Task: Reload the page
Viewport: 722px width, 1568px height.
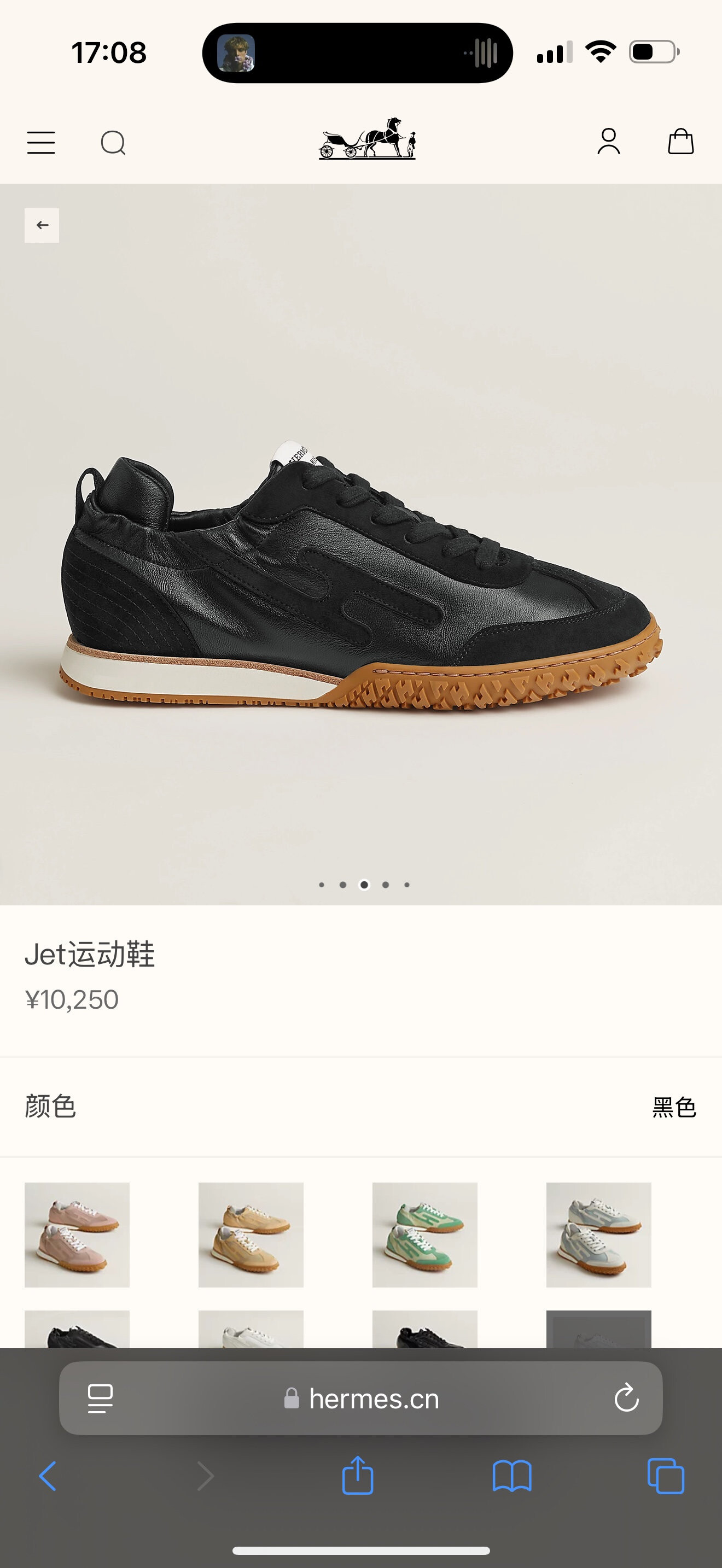Action: point(626,1398)
